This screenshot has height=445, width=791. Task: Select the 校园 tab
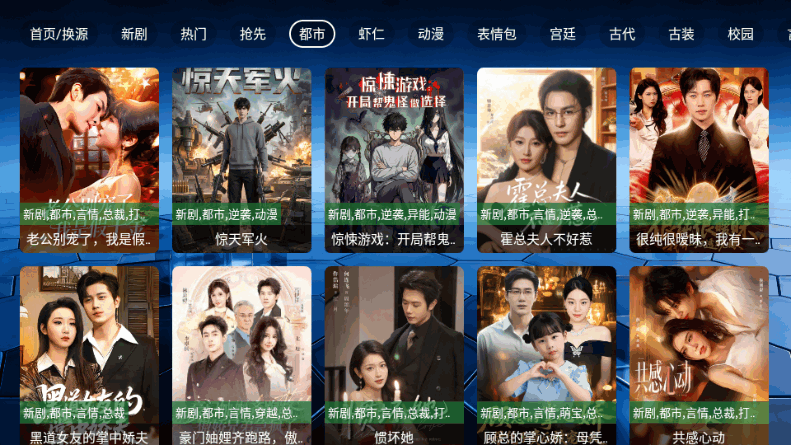click(x=741, y=34)
